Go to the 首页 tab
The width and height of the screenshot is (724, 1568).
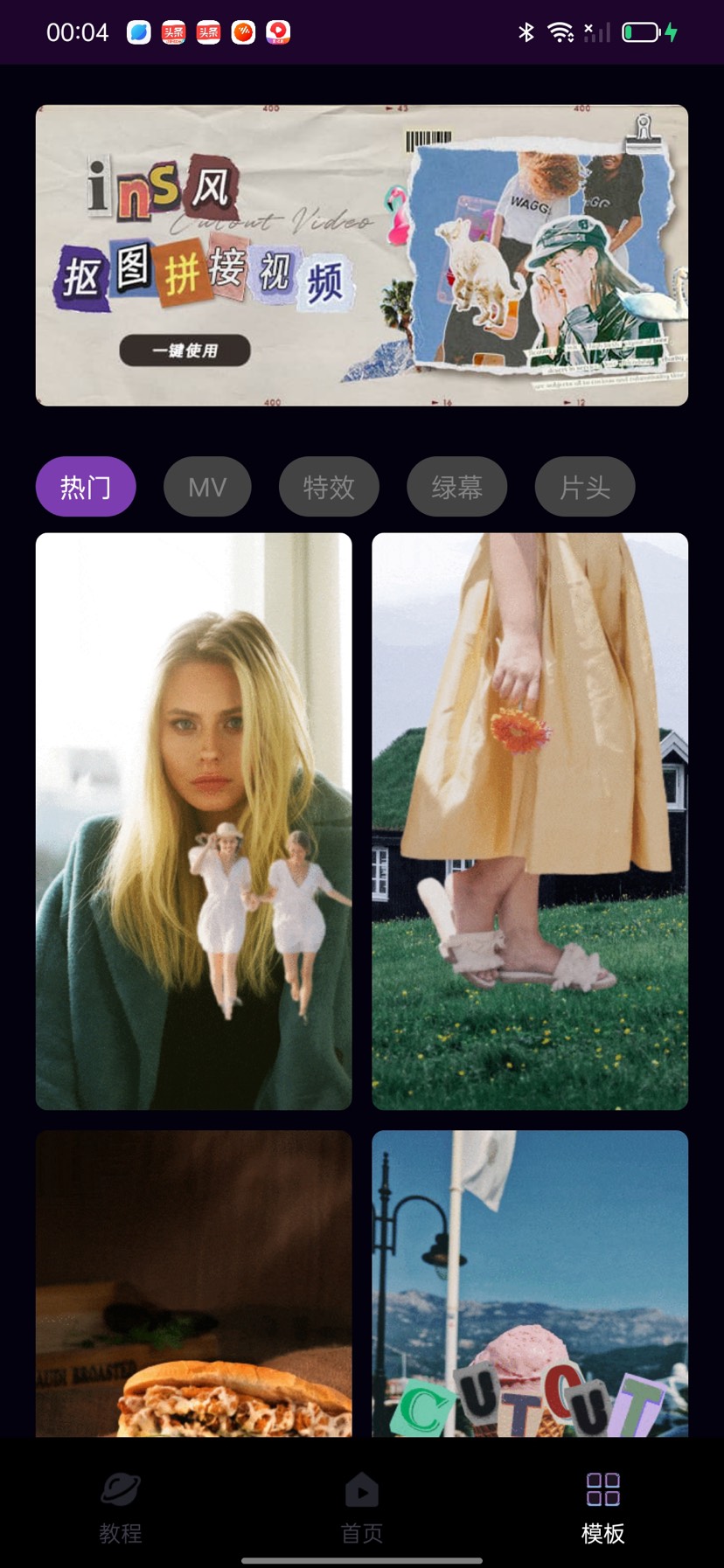point(361,1507)
